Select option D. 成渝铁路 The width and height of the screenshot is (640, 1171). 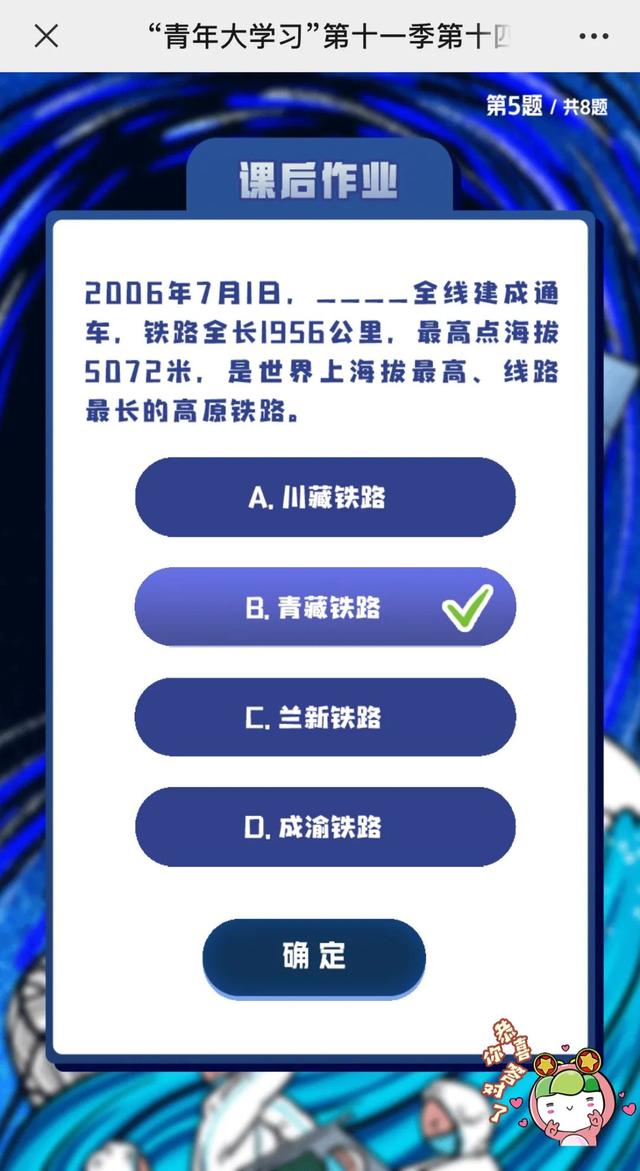click(325, 827)
